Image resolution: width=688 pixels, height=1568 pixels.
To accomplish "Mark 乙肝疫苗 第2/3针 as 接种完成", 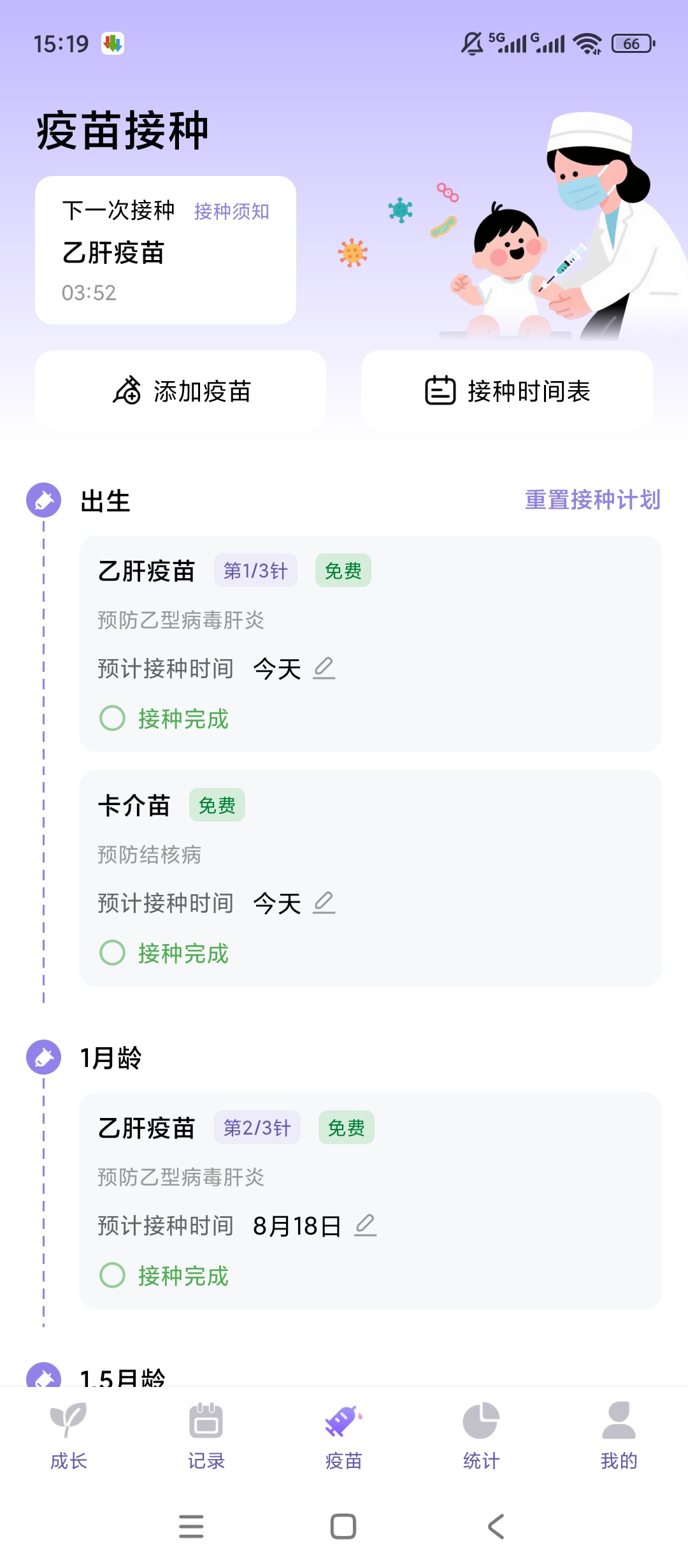I will [164, 1275].
